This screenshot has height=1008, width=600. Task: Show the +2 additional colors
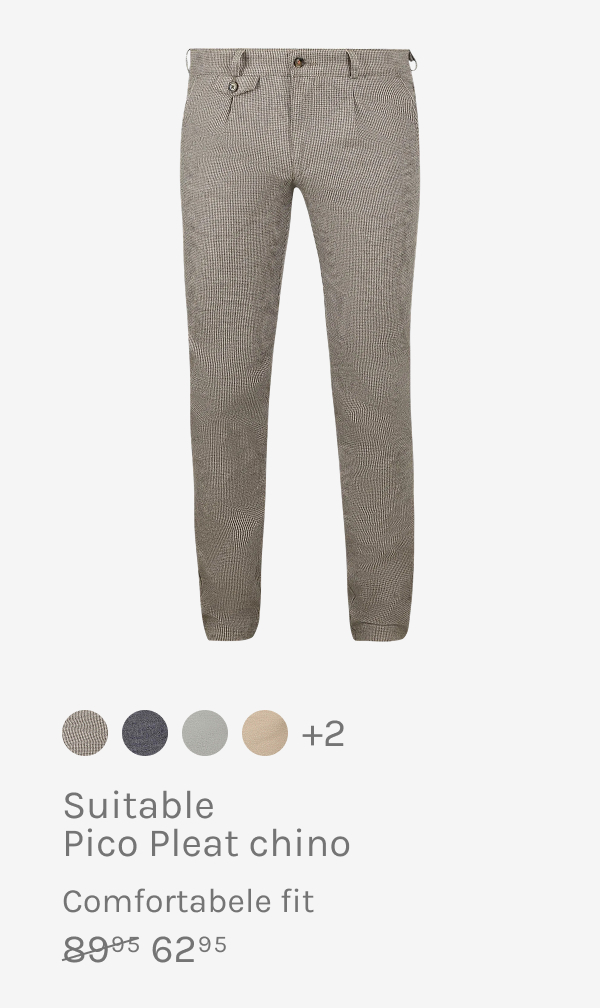pyautogui.click(x=323, y=734)
